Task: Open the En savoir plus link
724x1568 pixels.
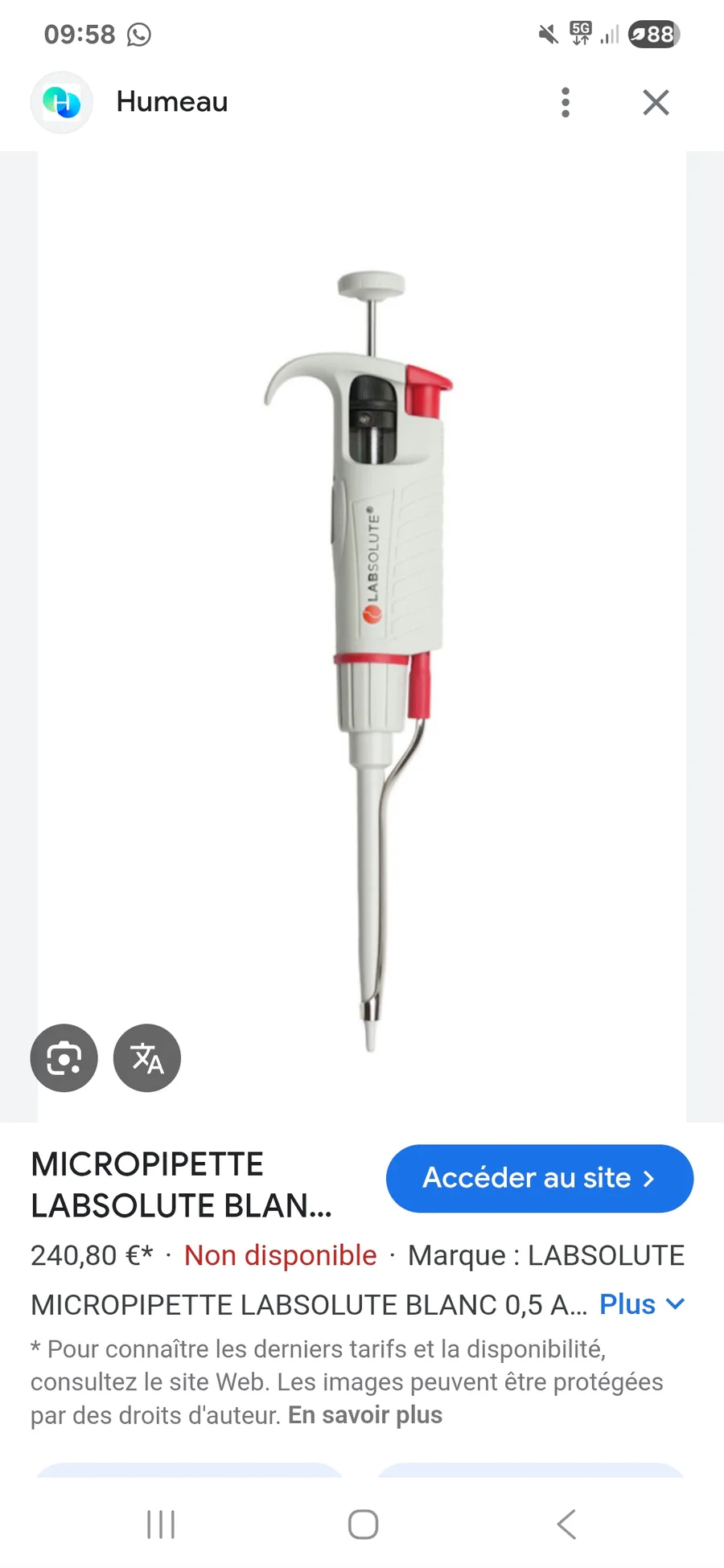Action: coord(365,1415)
